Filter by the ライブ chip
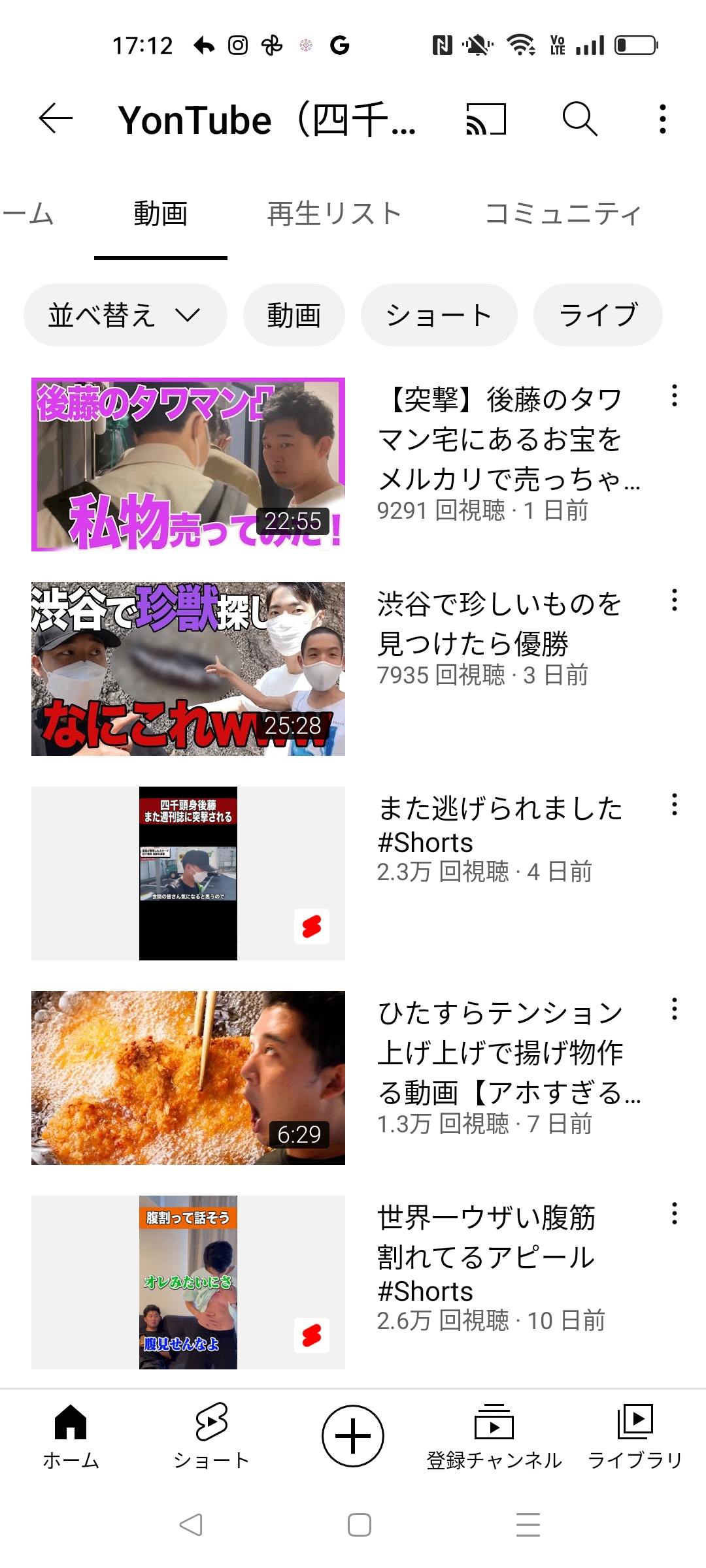 597,315
